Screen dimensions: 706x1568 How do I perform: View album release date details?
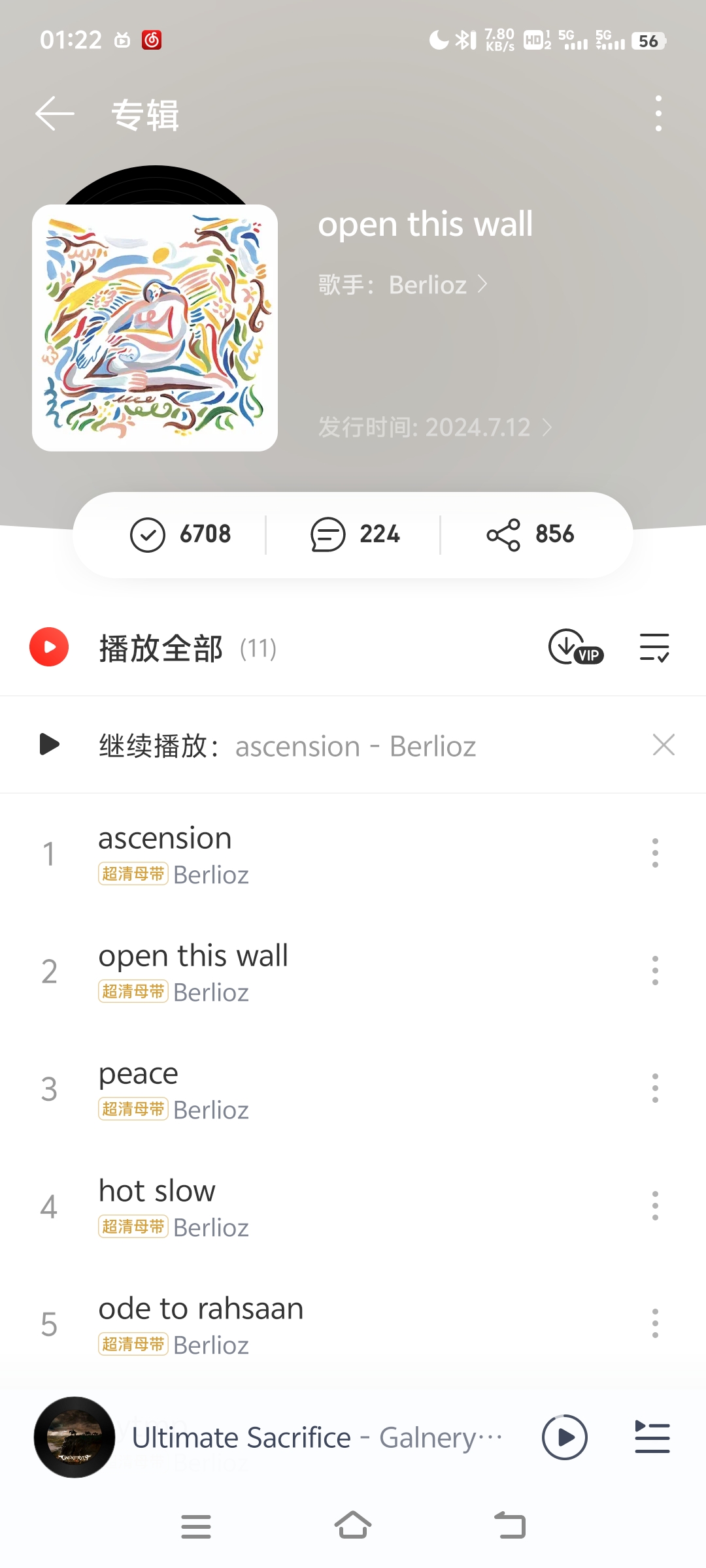coord(435,428)
